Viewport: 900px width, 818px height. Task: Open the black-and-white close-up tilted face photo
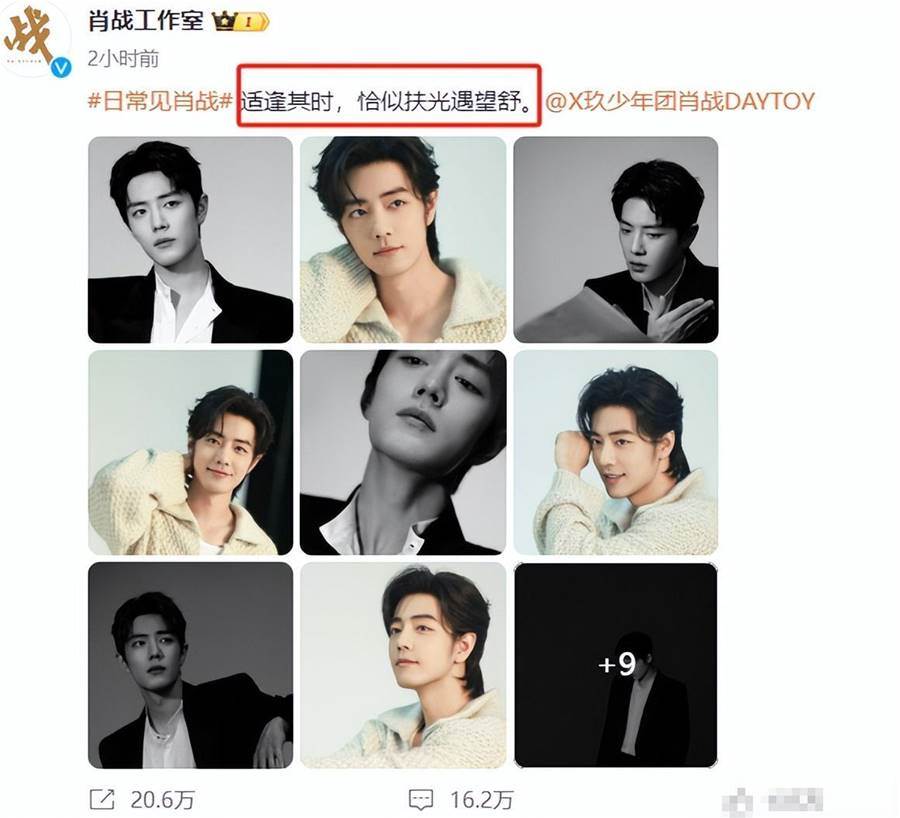tap(402, 452)
